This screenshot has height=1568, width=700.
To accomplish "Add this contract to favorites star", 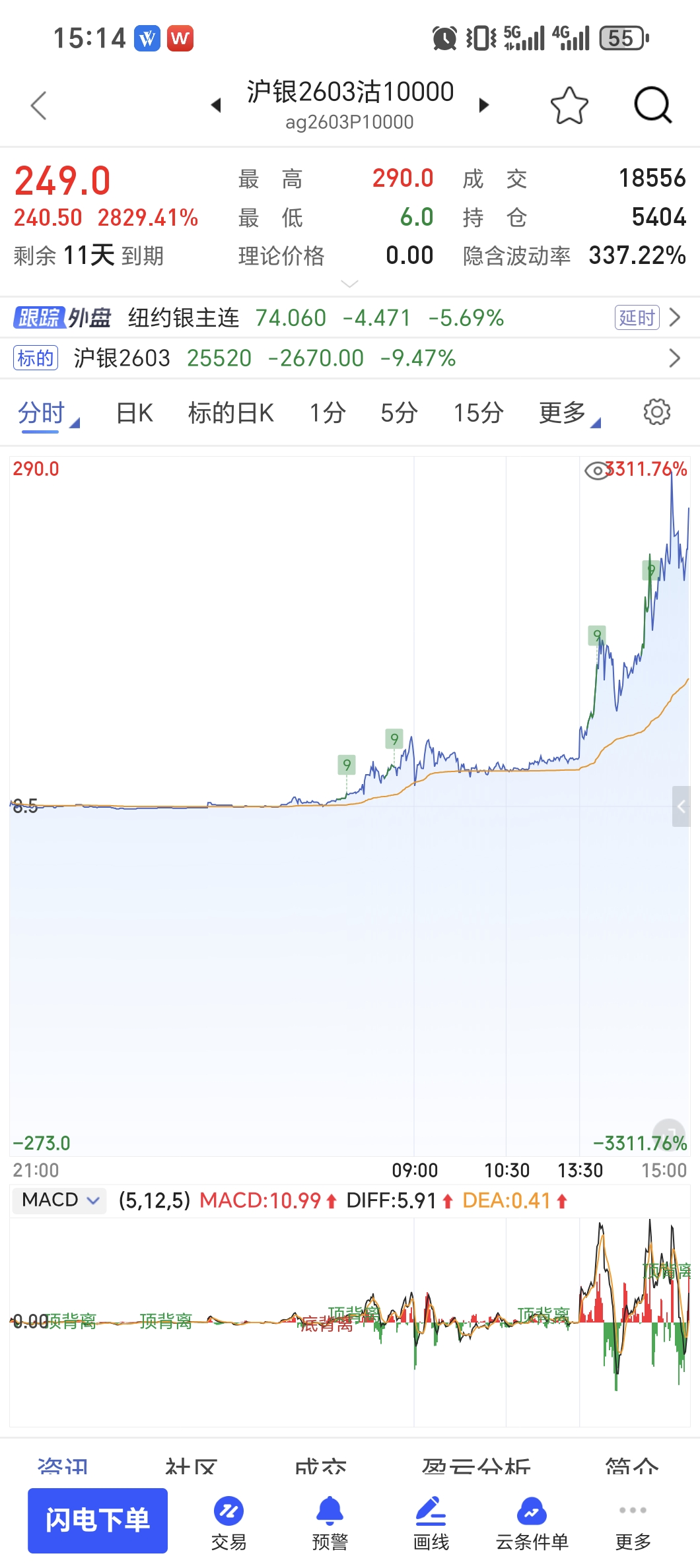I will point(569,106).
